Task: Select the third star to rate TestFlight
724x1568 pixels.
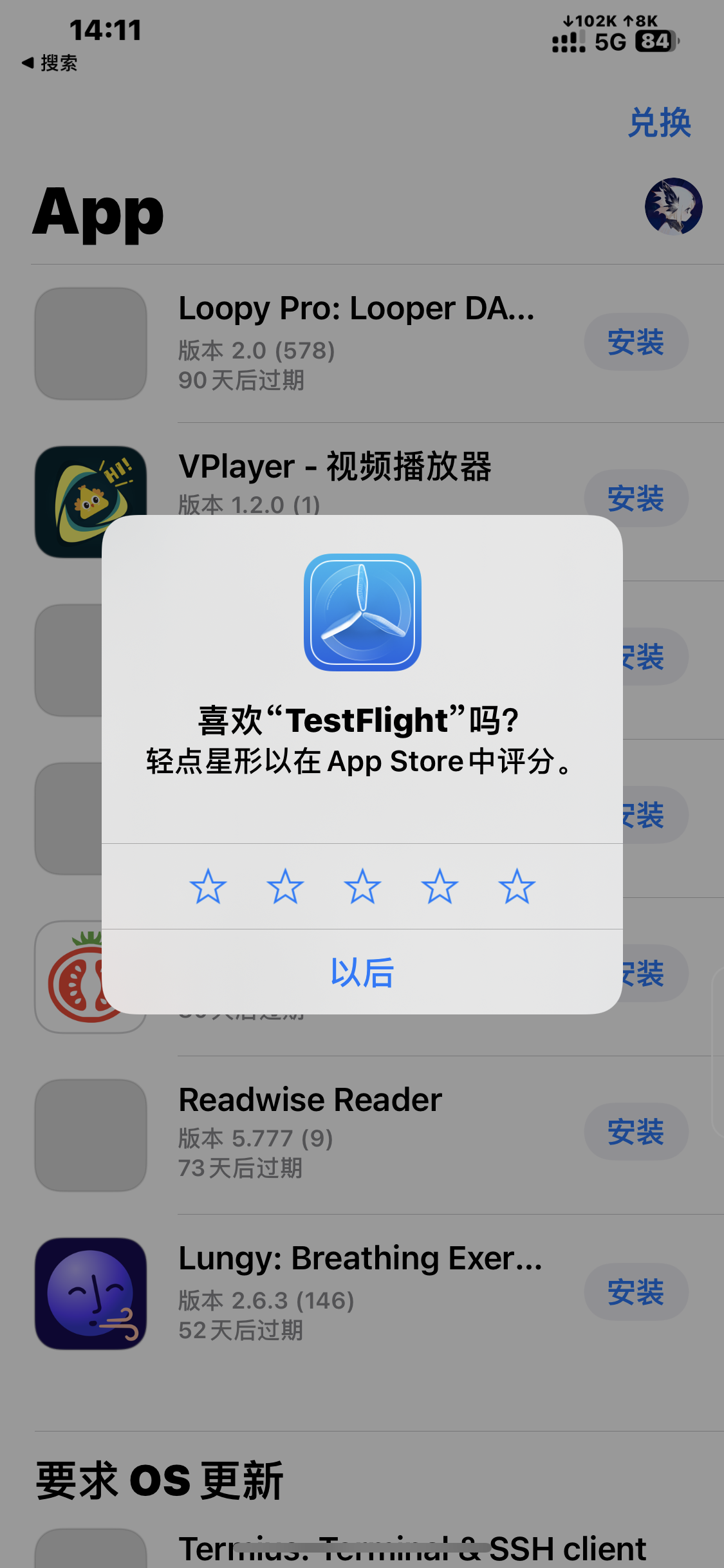Action: [362, 886]
